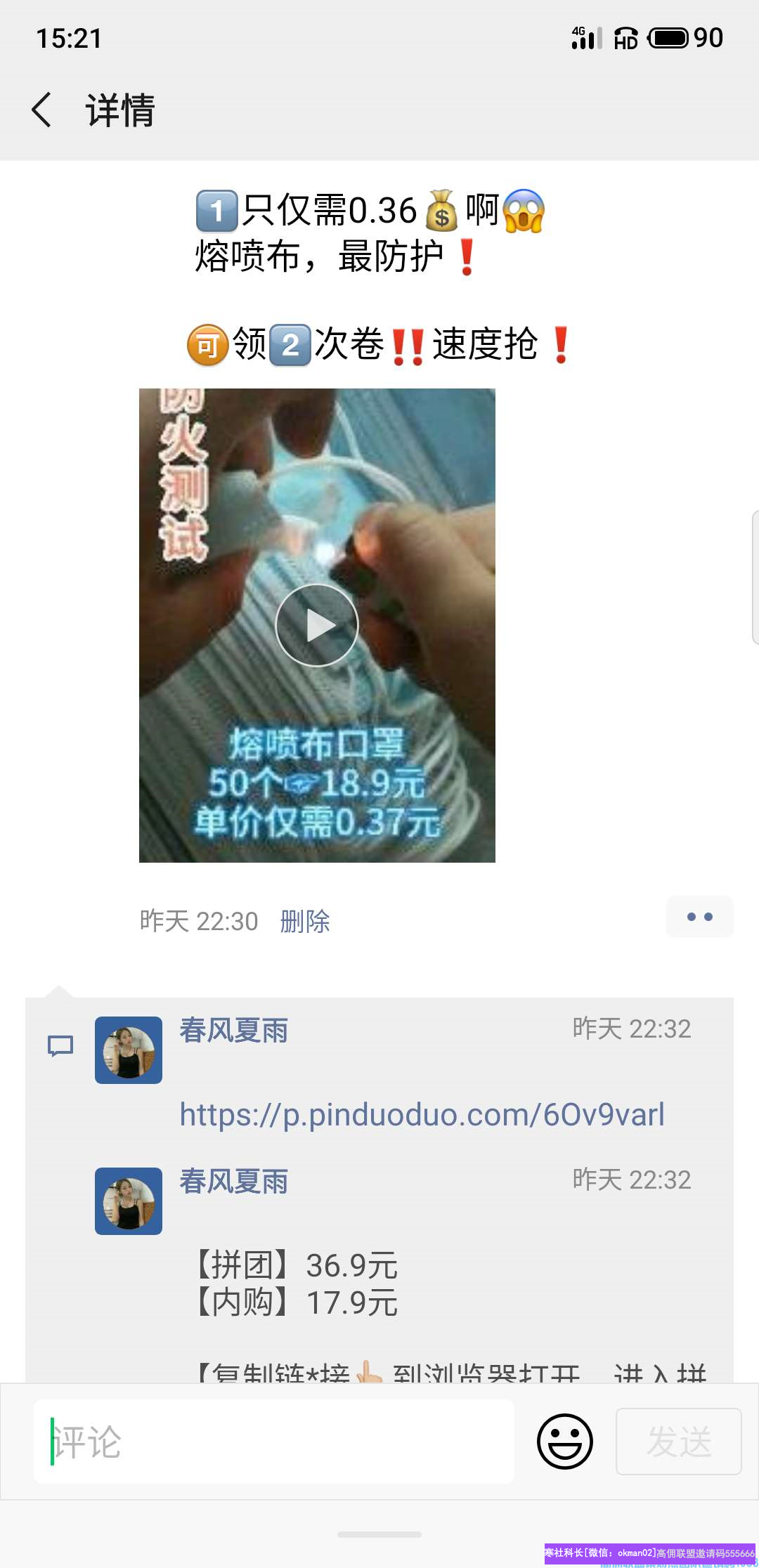
Task: Open the emoji picker
Action: tap(564, 1442)
